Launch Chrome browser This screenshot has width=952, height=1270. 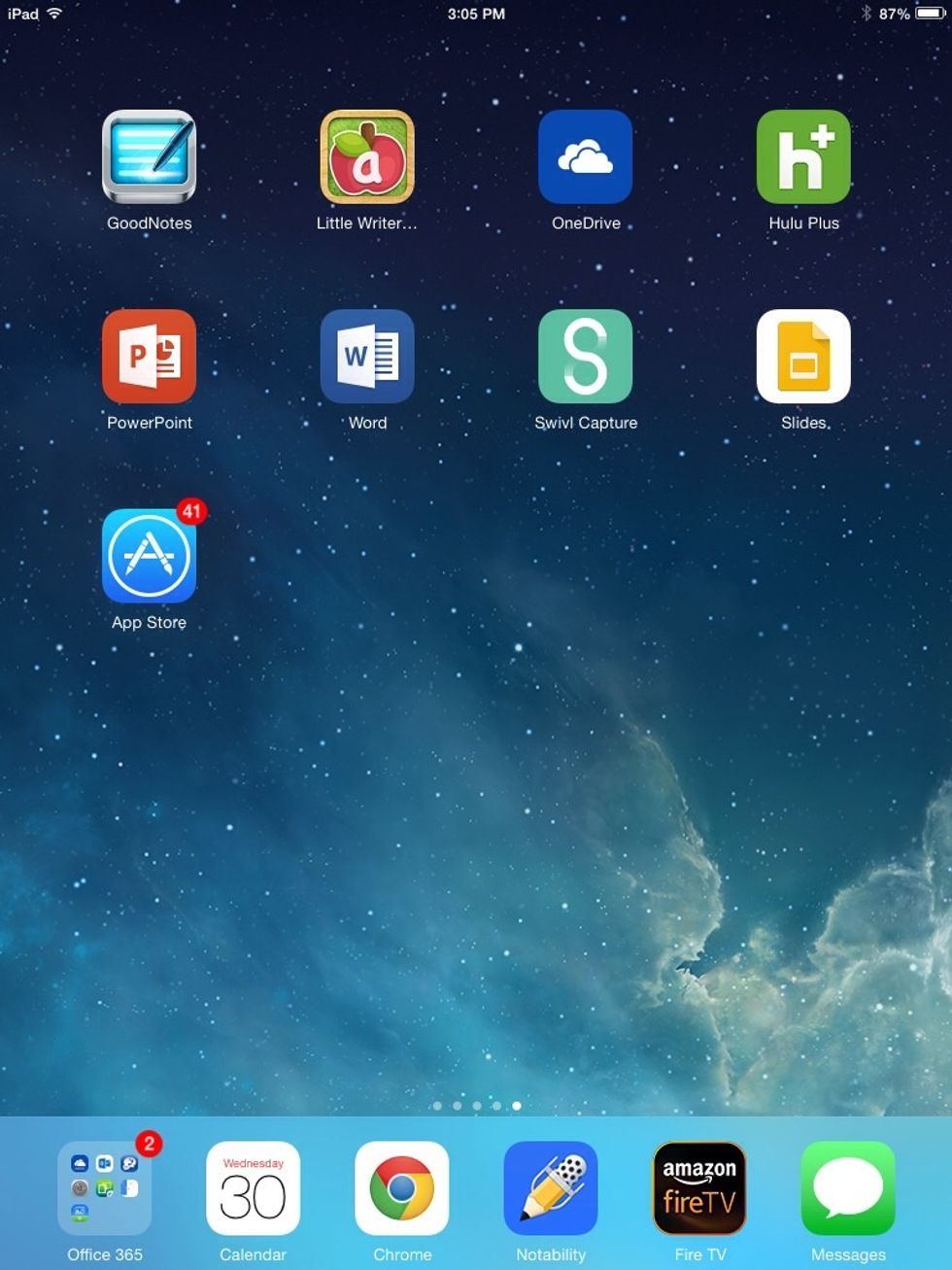pos(402,1187)
